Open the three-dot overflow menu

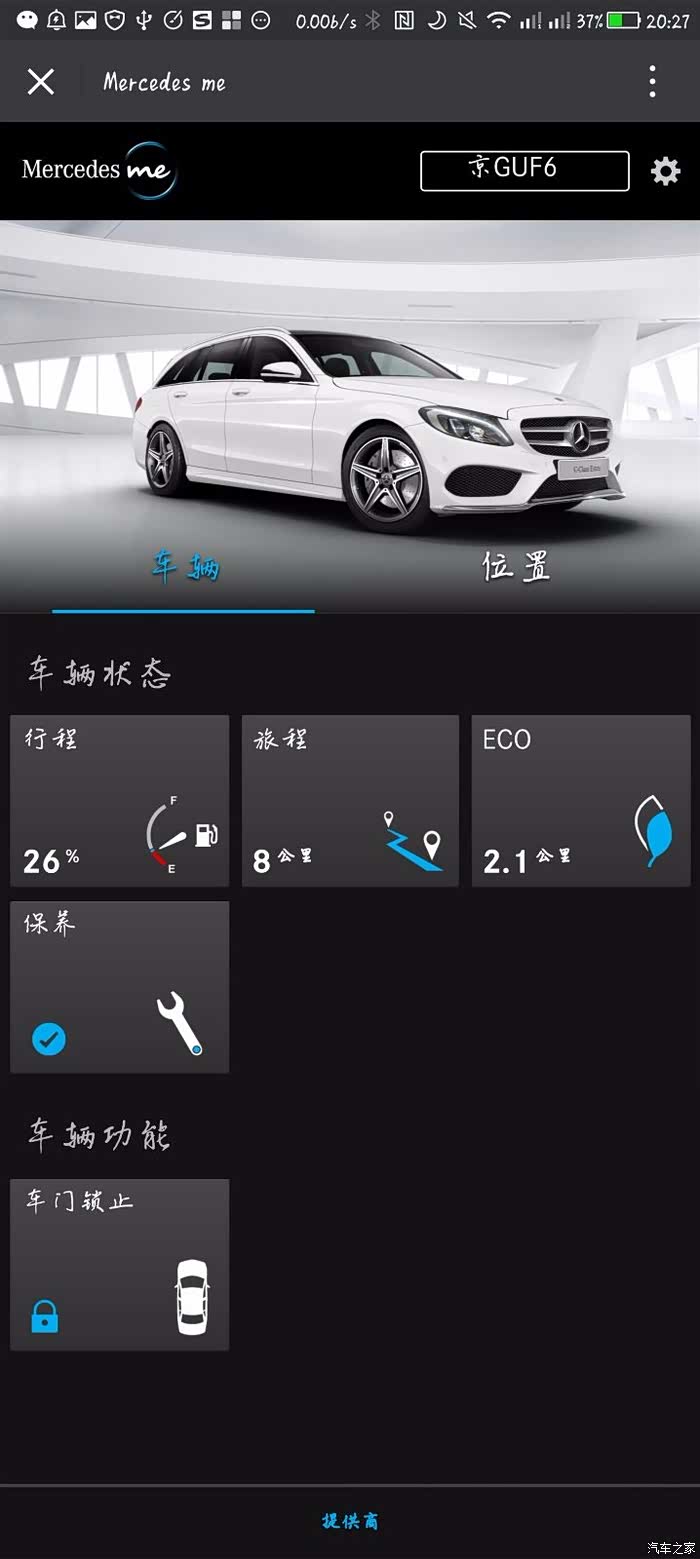click(652, 82)
